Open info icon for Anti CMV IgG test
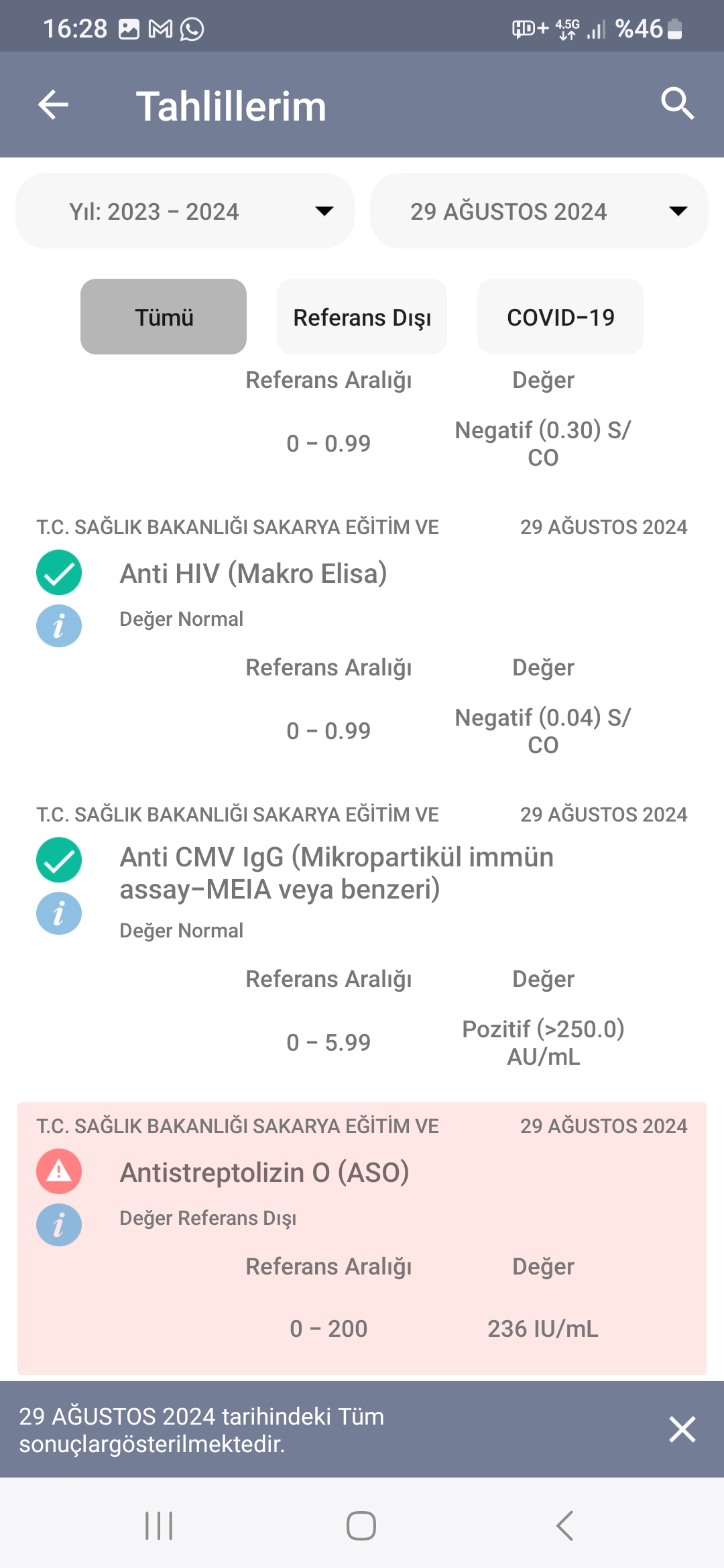The image size is (724, 1568). pos(59,913)
